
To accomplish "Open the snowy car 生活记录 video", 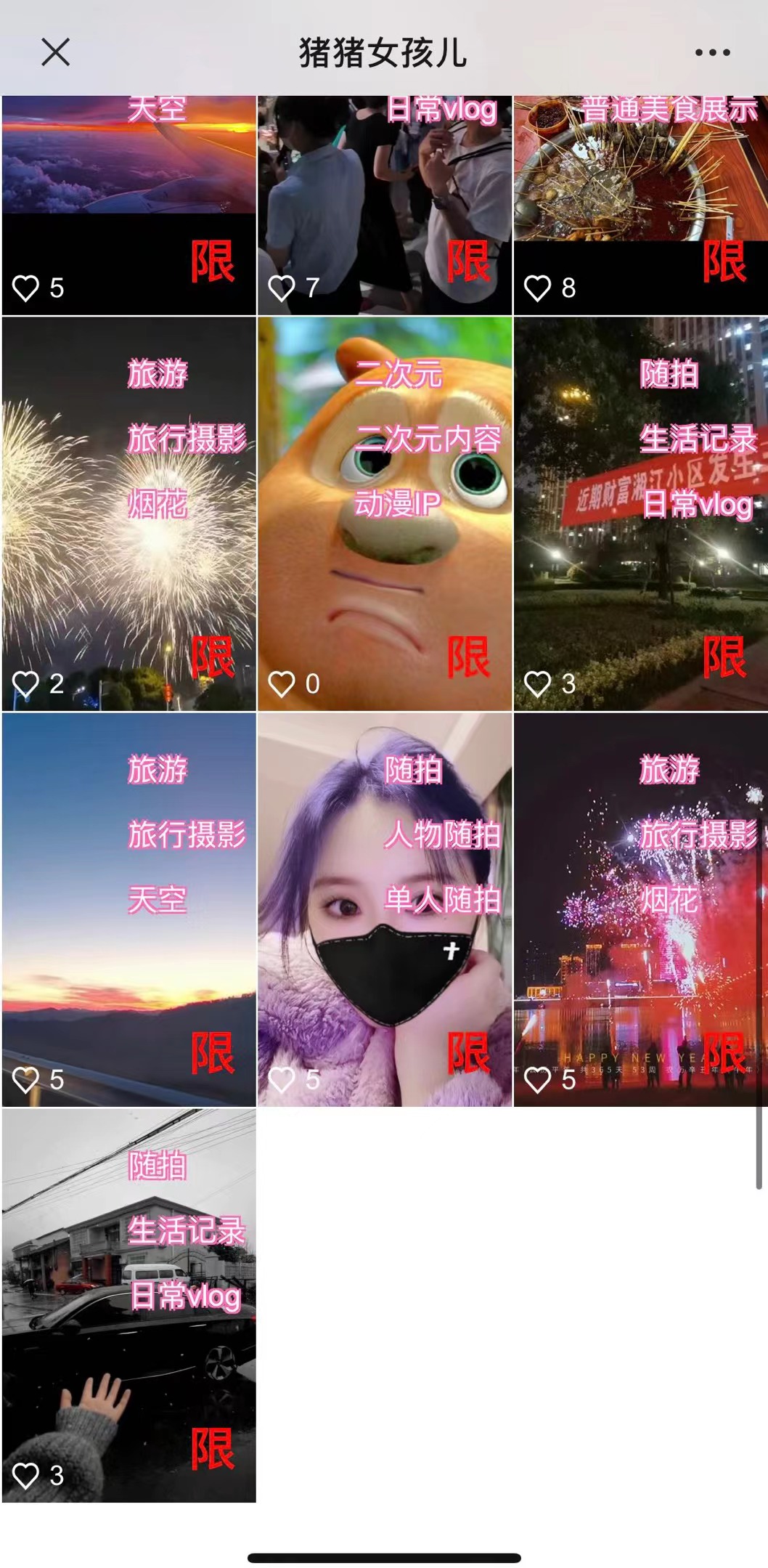I will [x=128, y=1305].
